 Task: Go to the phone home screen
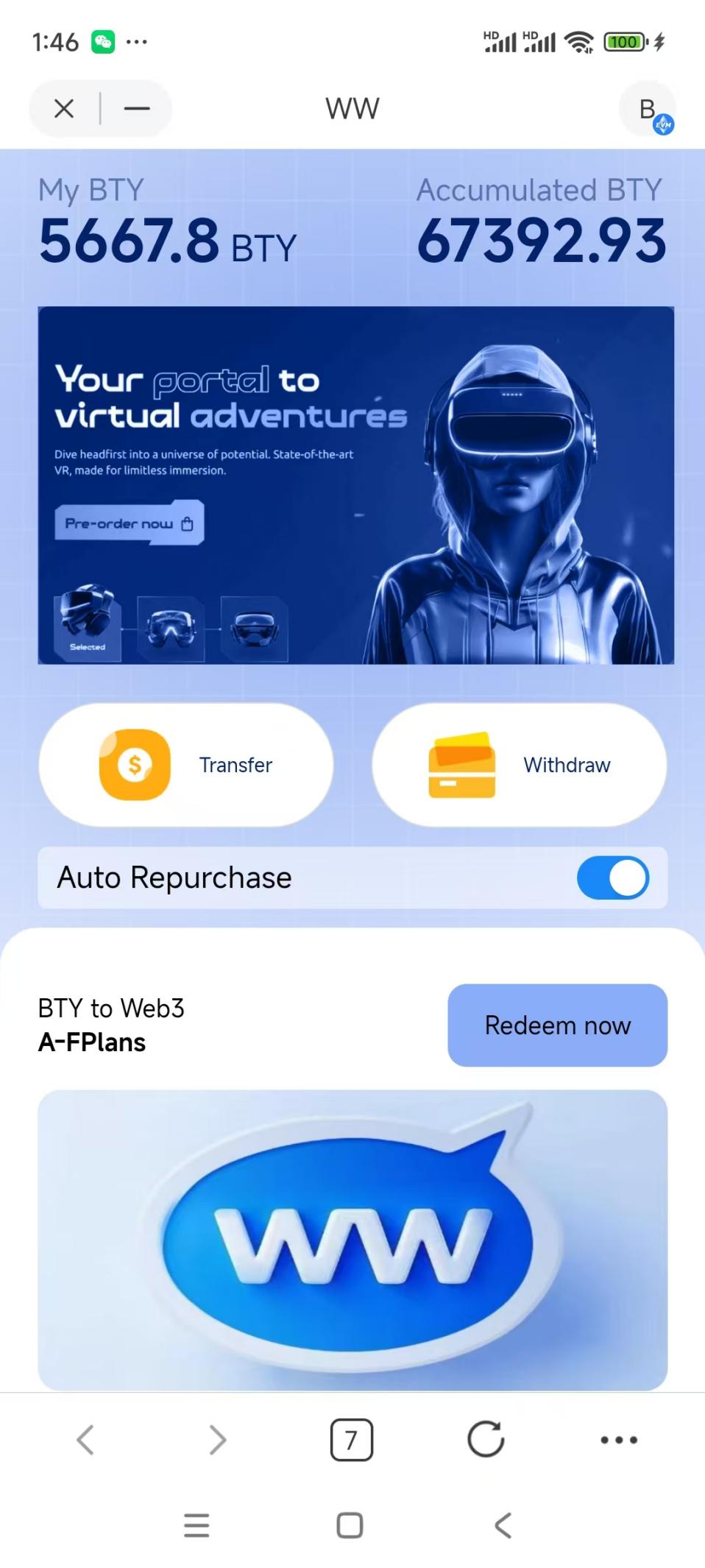350,1525
